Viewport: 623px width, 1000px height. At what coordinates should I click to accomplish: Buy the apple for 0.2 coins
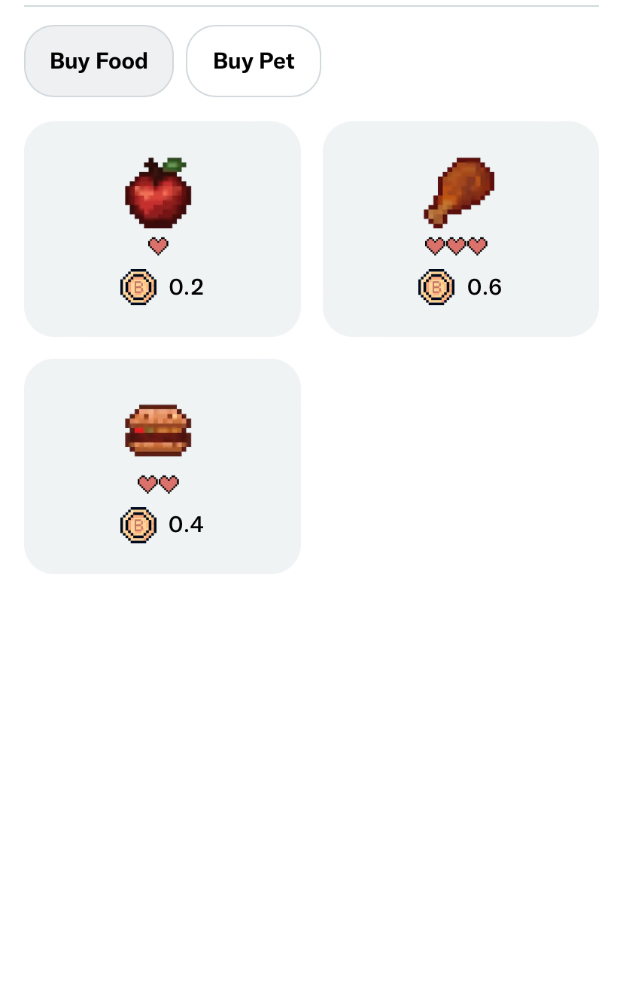(162, 229)
